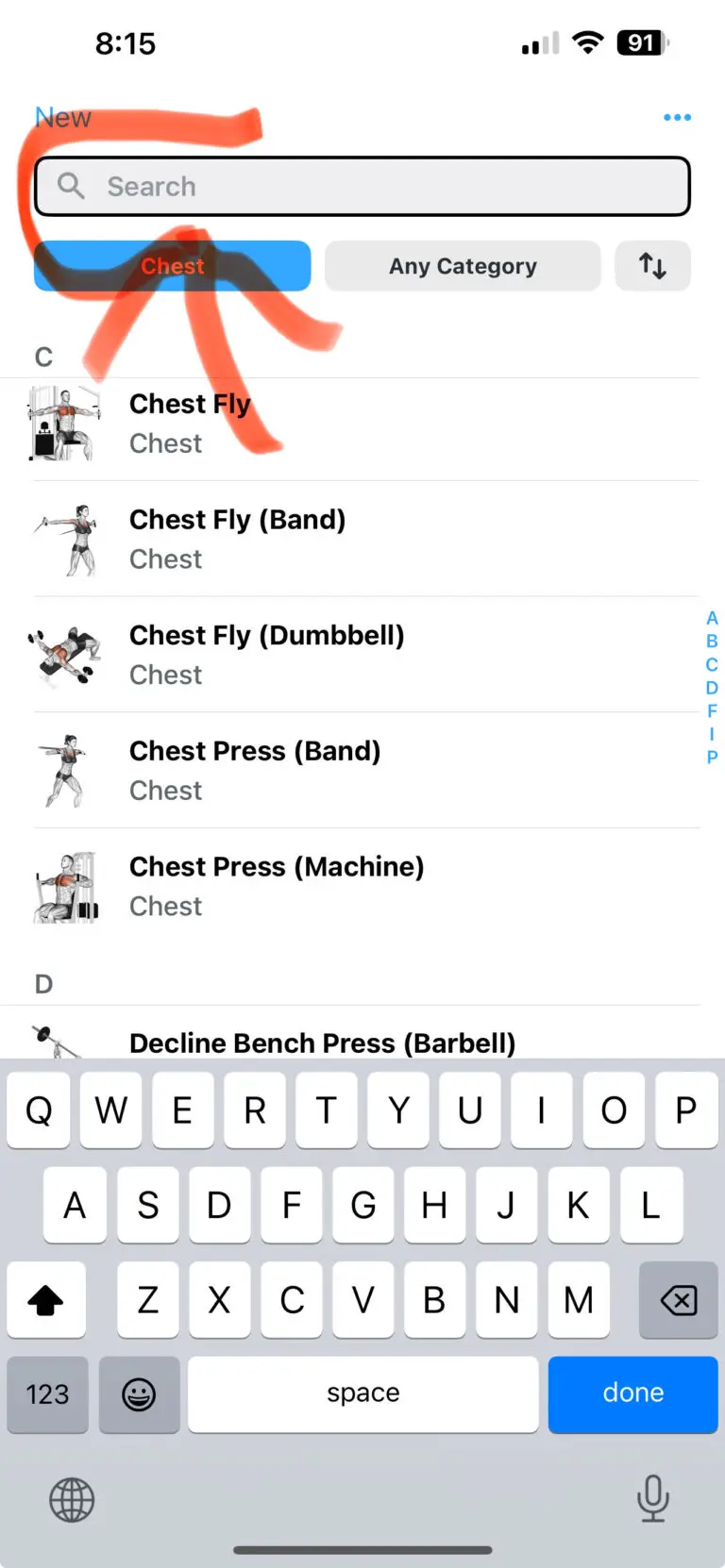This screenshot has height=1568, width=725.
Task: Open the three-dot overflow menu
Action: tap(677, 118)
